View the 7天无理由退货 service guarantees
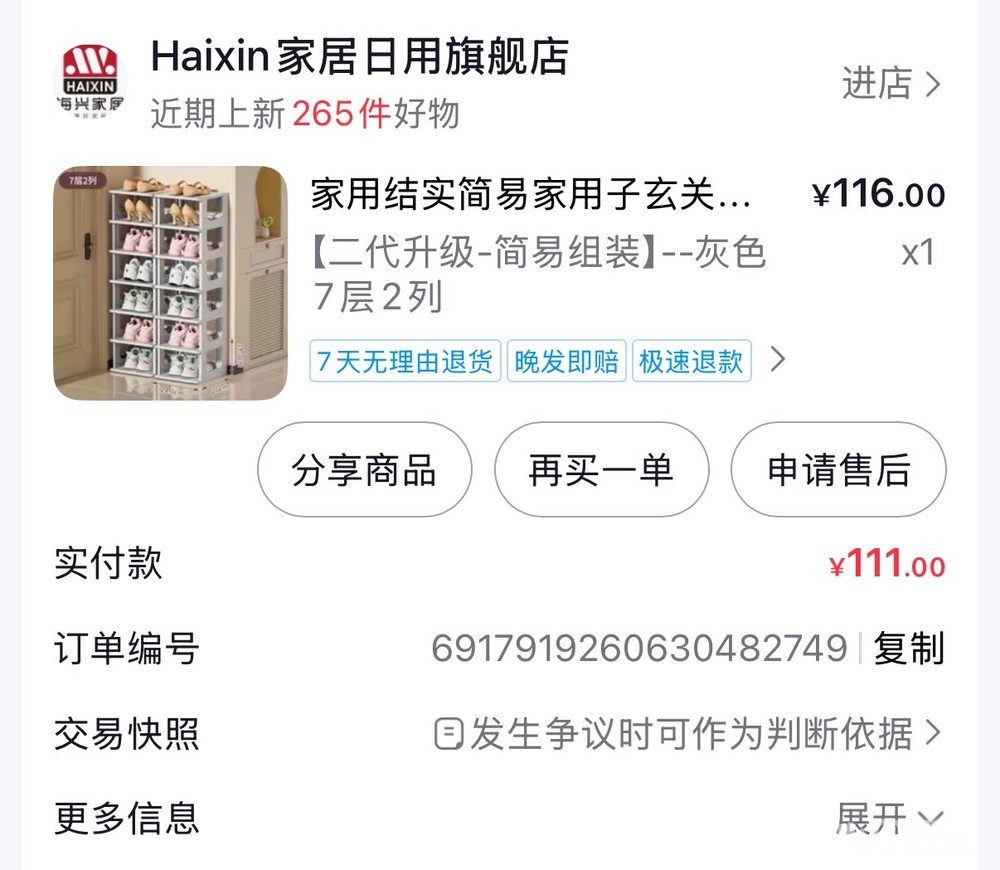This screenshot has height=870, width=1000. pos(405,361)
